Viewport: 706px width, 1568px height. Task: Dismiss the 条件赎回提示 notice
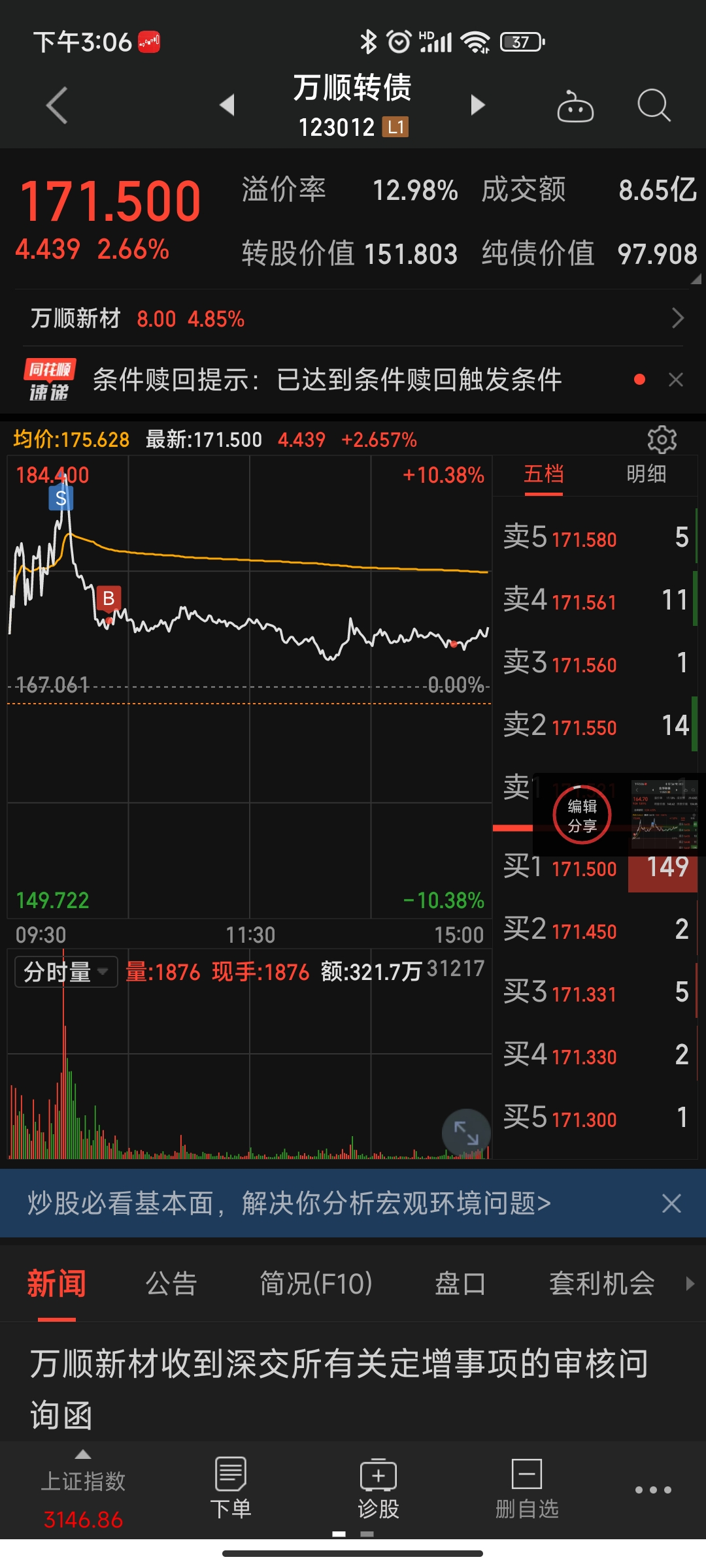(x=676, y=380)
